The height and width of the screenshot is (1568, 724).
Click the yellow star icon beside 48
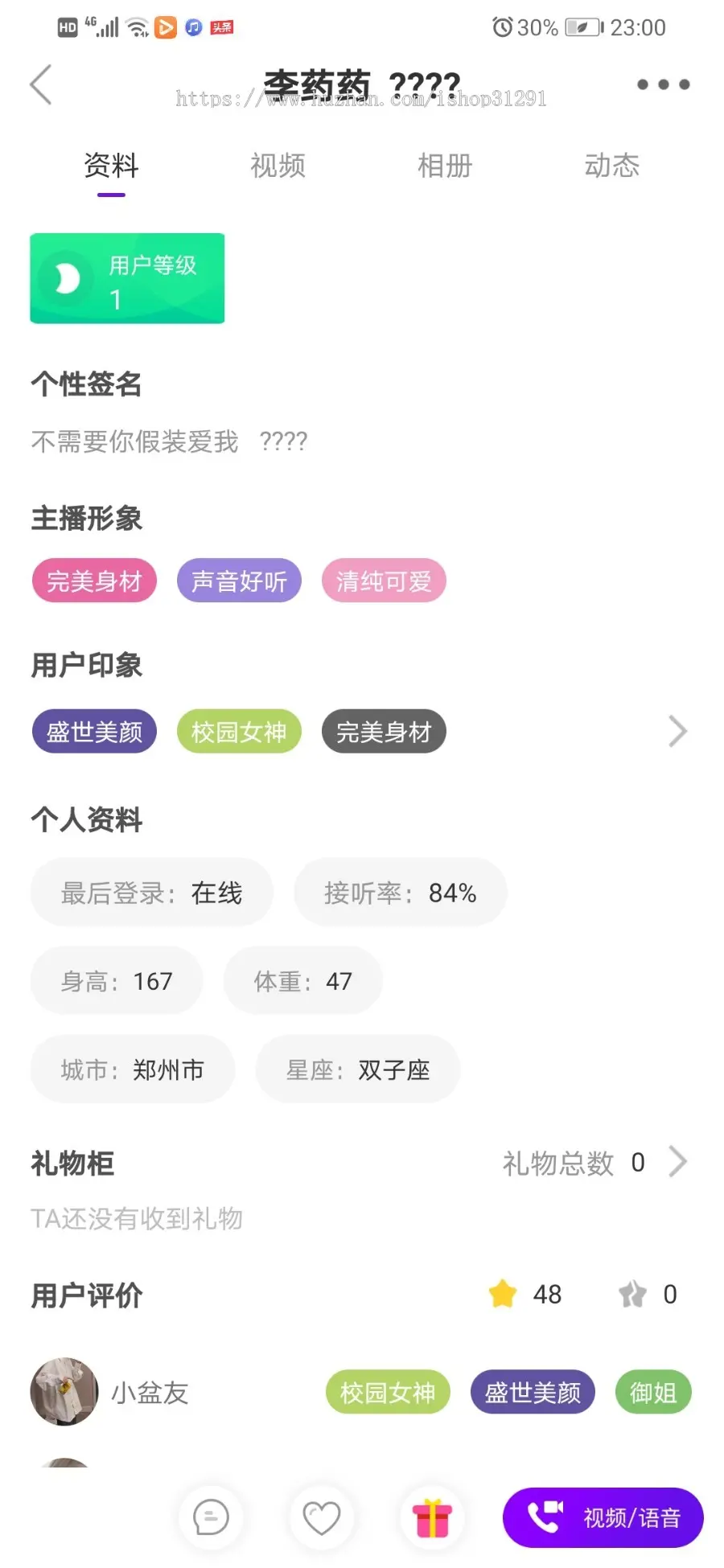tap(502, 1293)
